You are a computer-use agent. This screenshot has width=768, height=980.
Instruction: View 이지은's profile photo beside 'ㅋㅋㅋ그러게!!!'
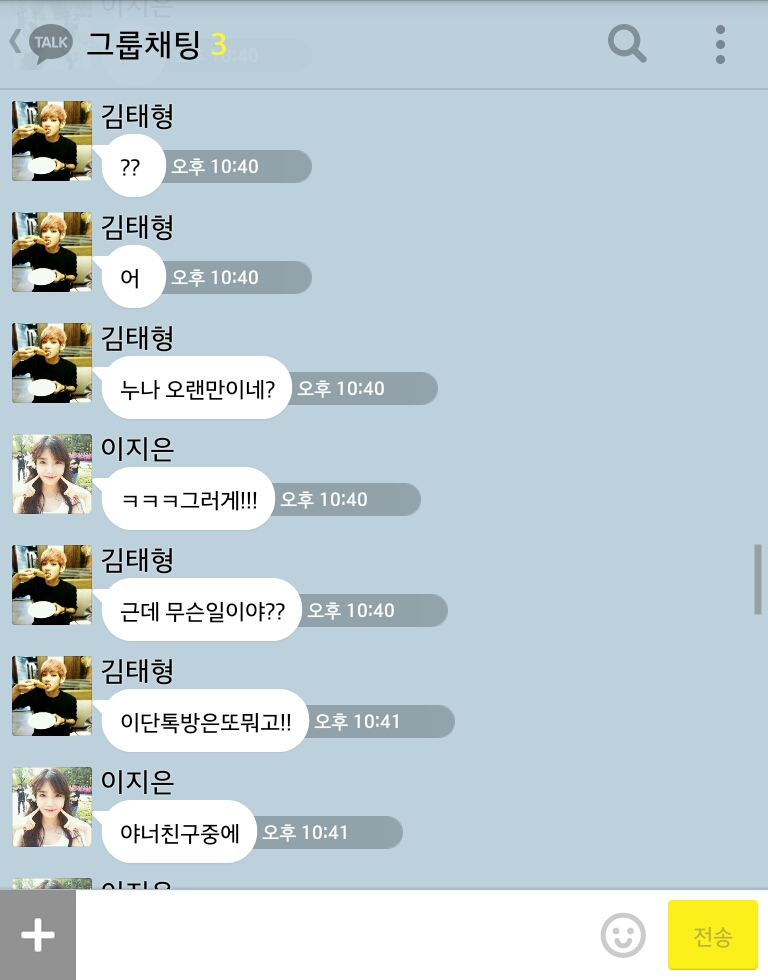point(52,474)
